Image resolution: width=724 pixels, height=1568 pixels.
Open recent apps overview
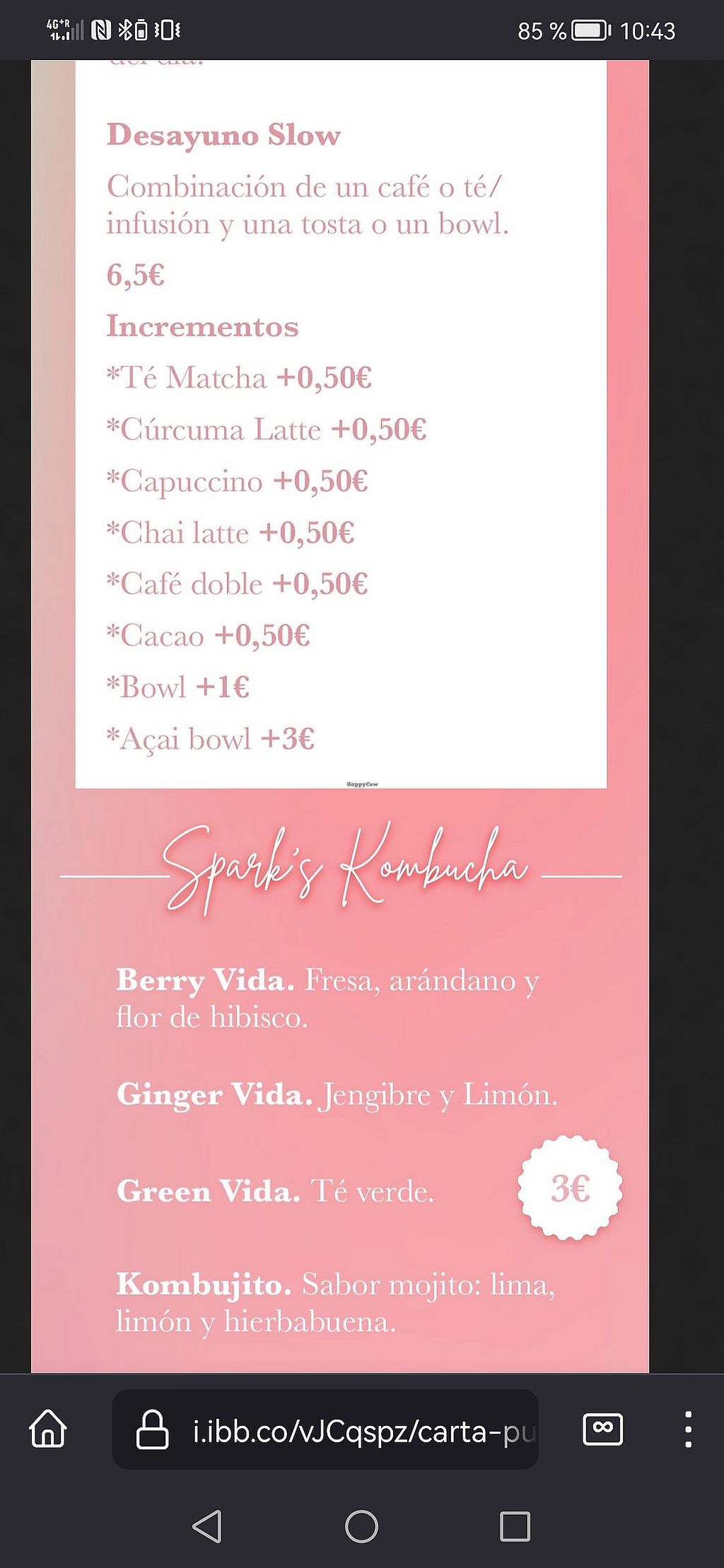[x=515, y=1526]
